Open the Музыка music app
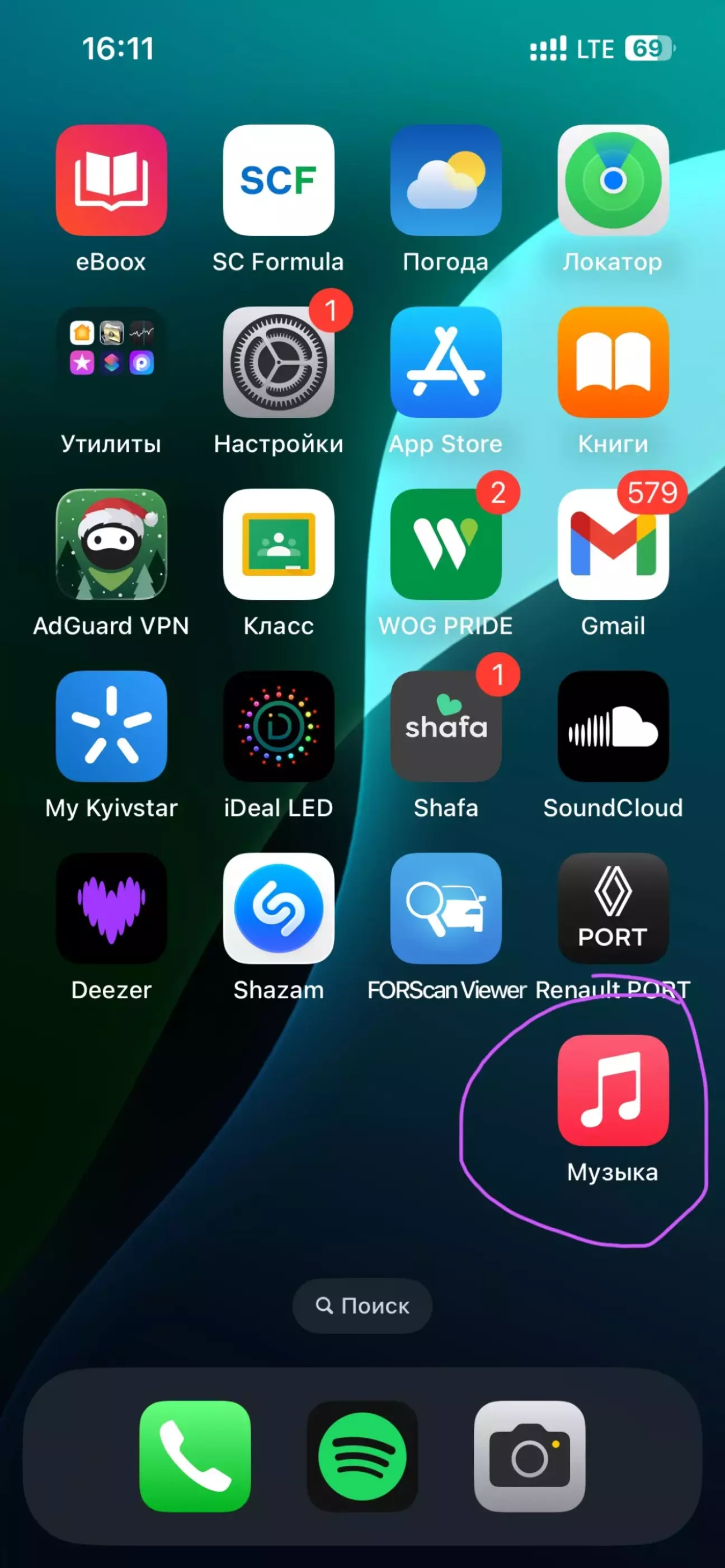Viewport: 725px width, 1568px height. click(x=613, y=1090)
